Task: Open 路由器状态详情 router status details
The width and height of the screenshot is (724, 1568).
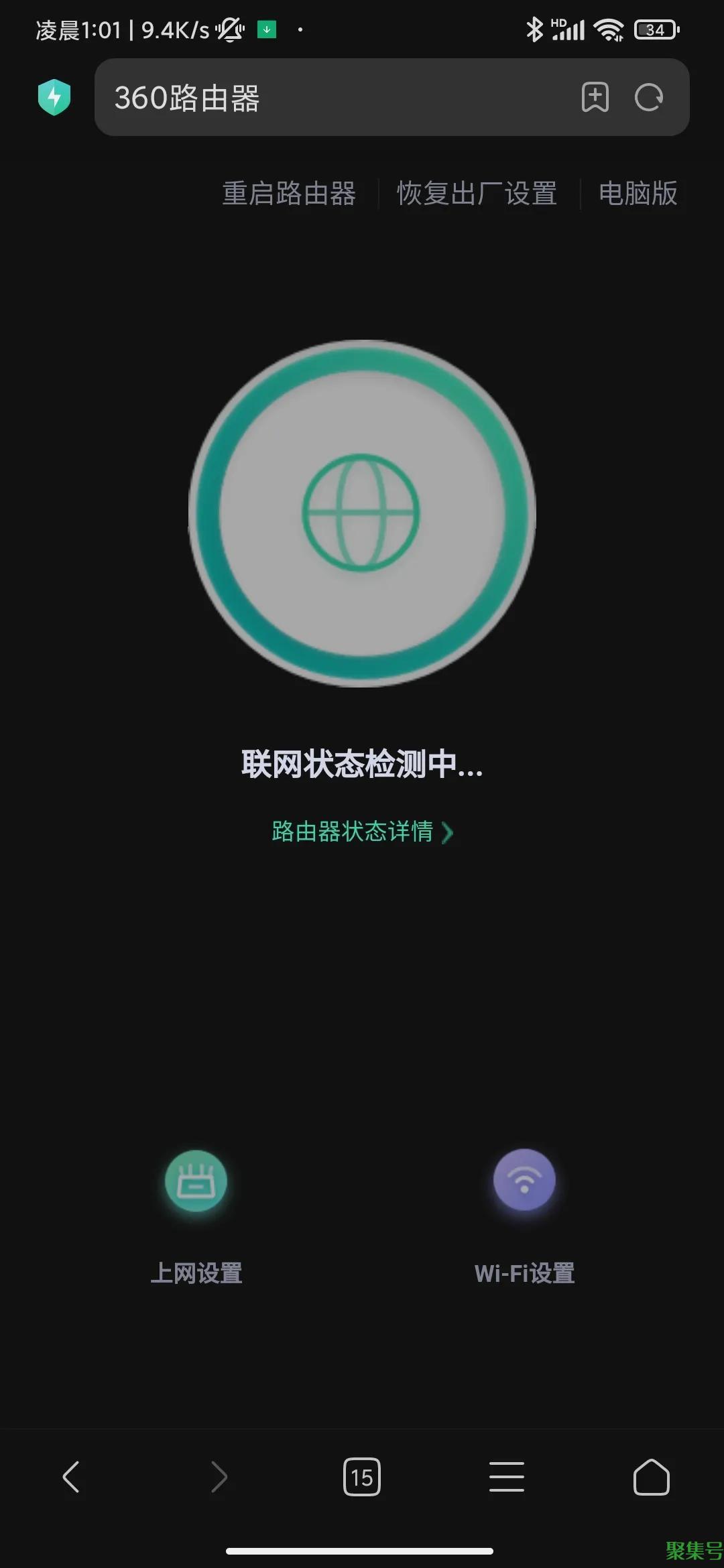Action: 362,832
